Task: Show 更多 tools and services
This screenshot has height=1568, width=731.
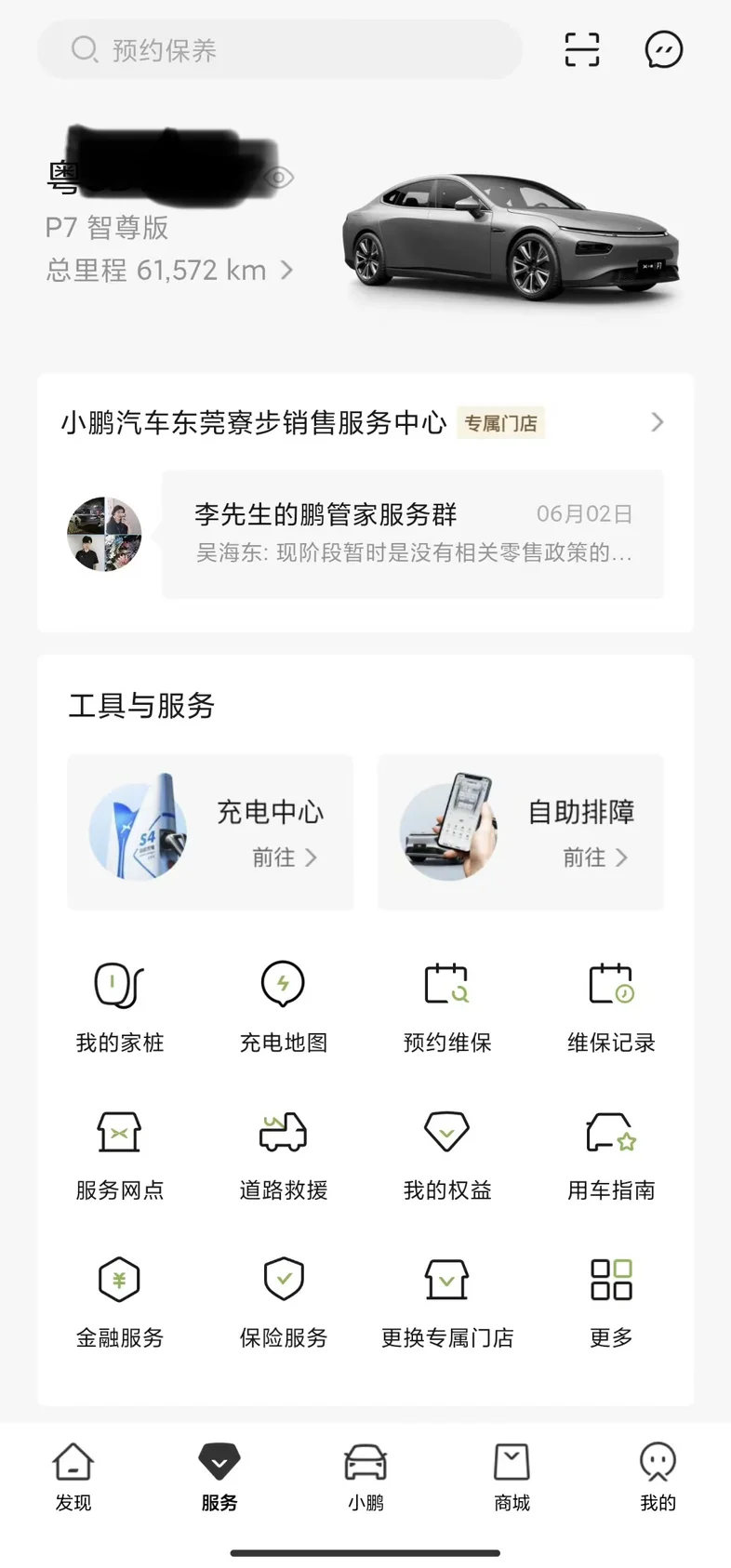Action: [611, 1301]
